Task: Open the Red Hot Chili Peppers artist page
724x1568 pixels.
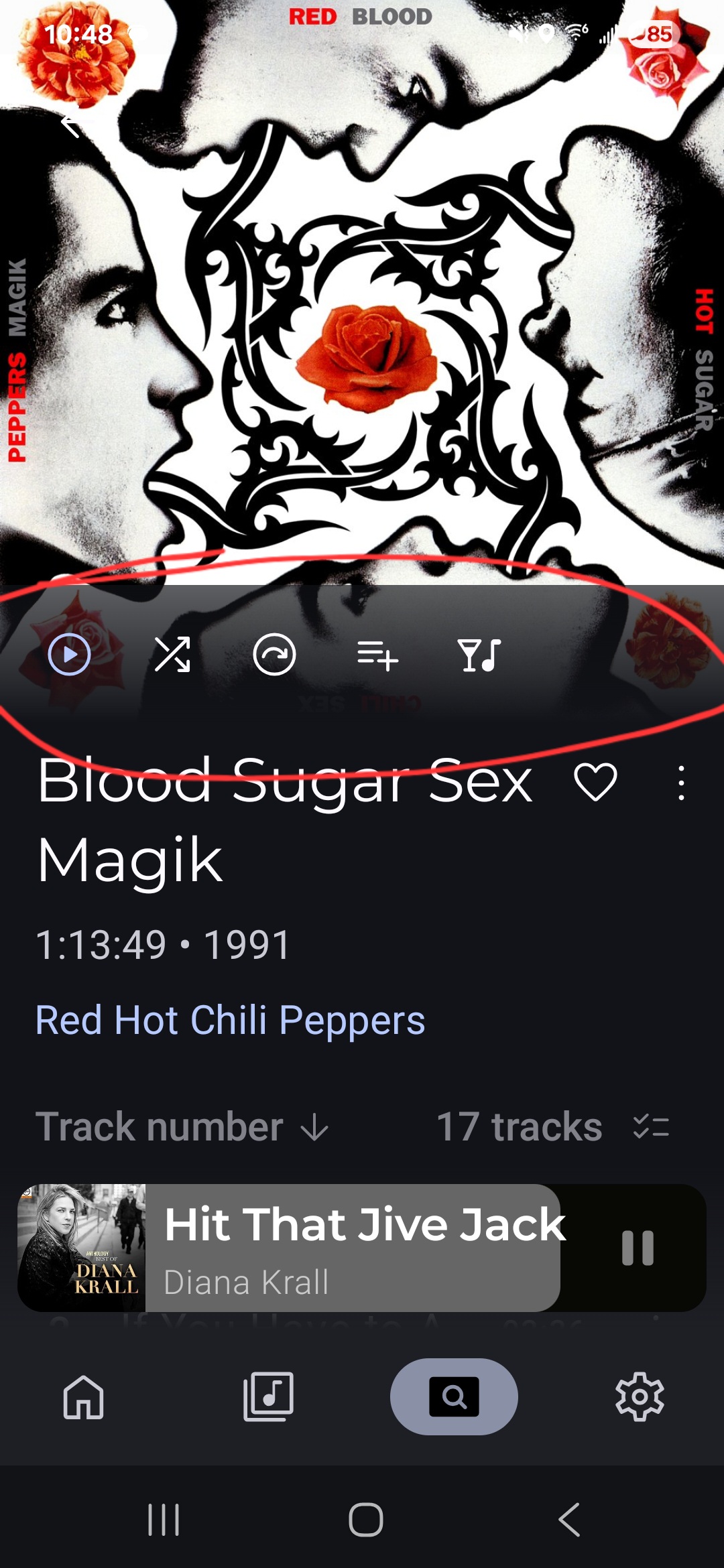Action: [x=230, y=1021]
